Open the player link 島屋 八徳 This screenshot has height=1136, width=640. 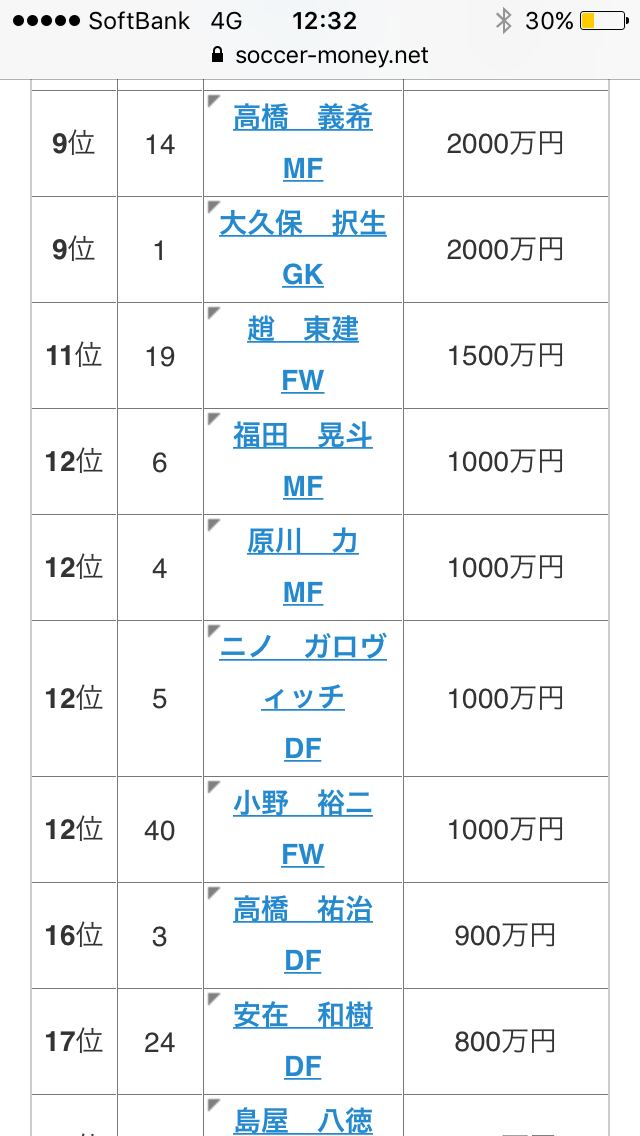(x=303, y=1119)
